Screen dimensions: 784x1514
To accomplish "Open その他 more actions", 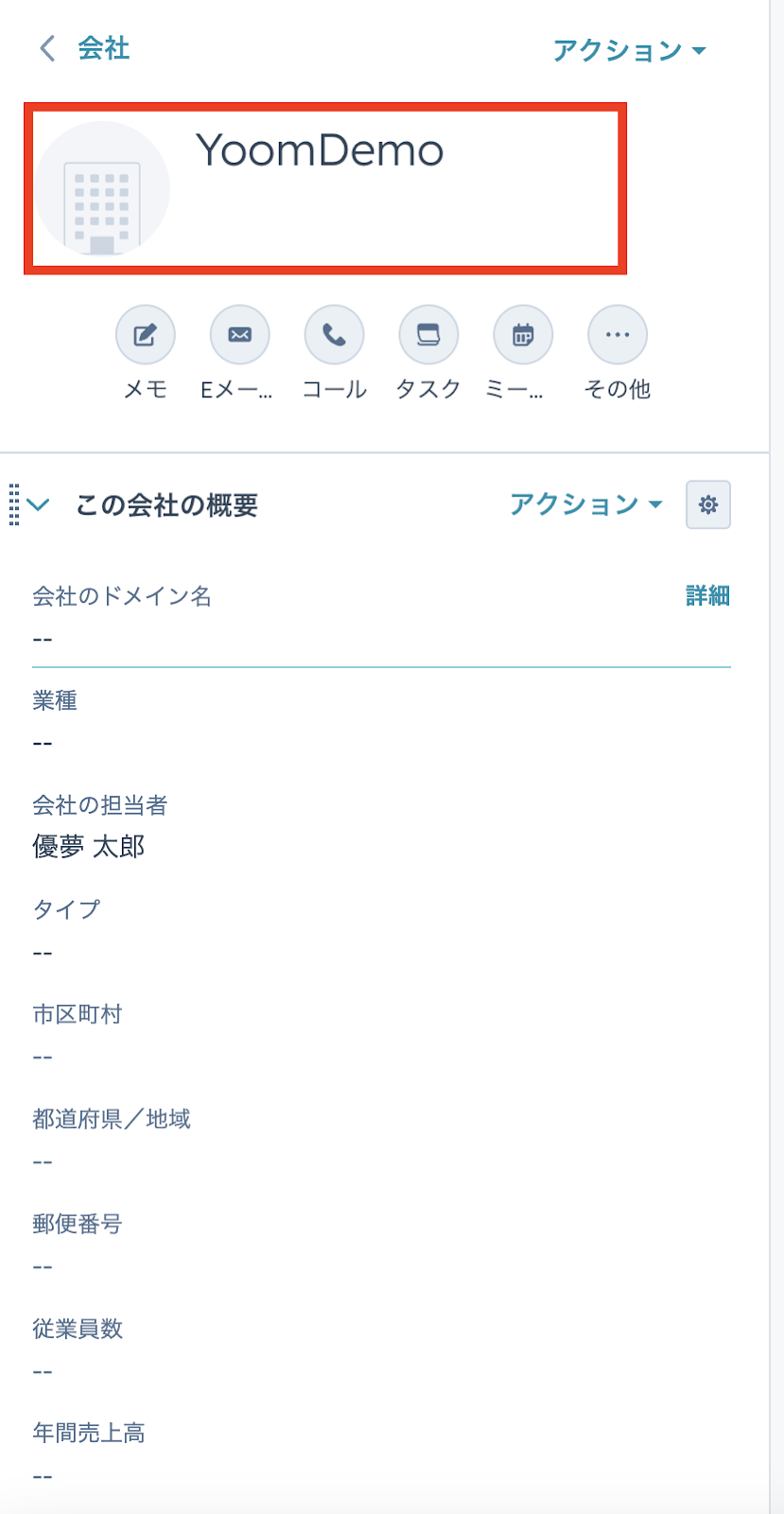I will coord(618,335).
